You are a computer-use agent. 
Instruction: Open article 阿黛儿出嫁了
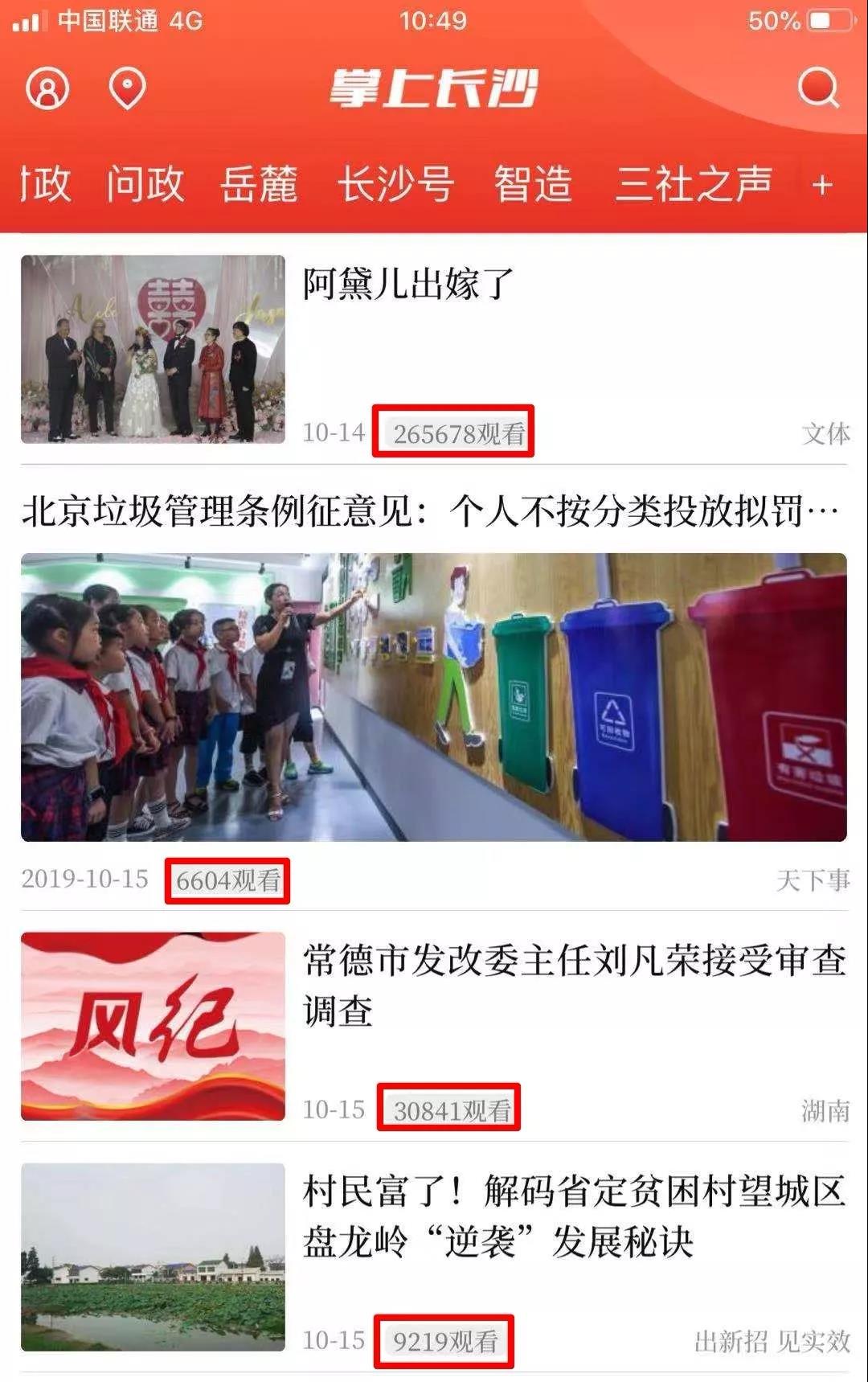tap(408, 284)
